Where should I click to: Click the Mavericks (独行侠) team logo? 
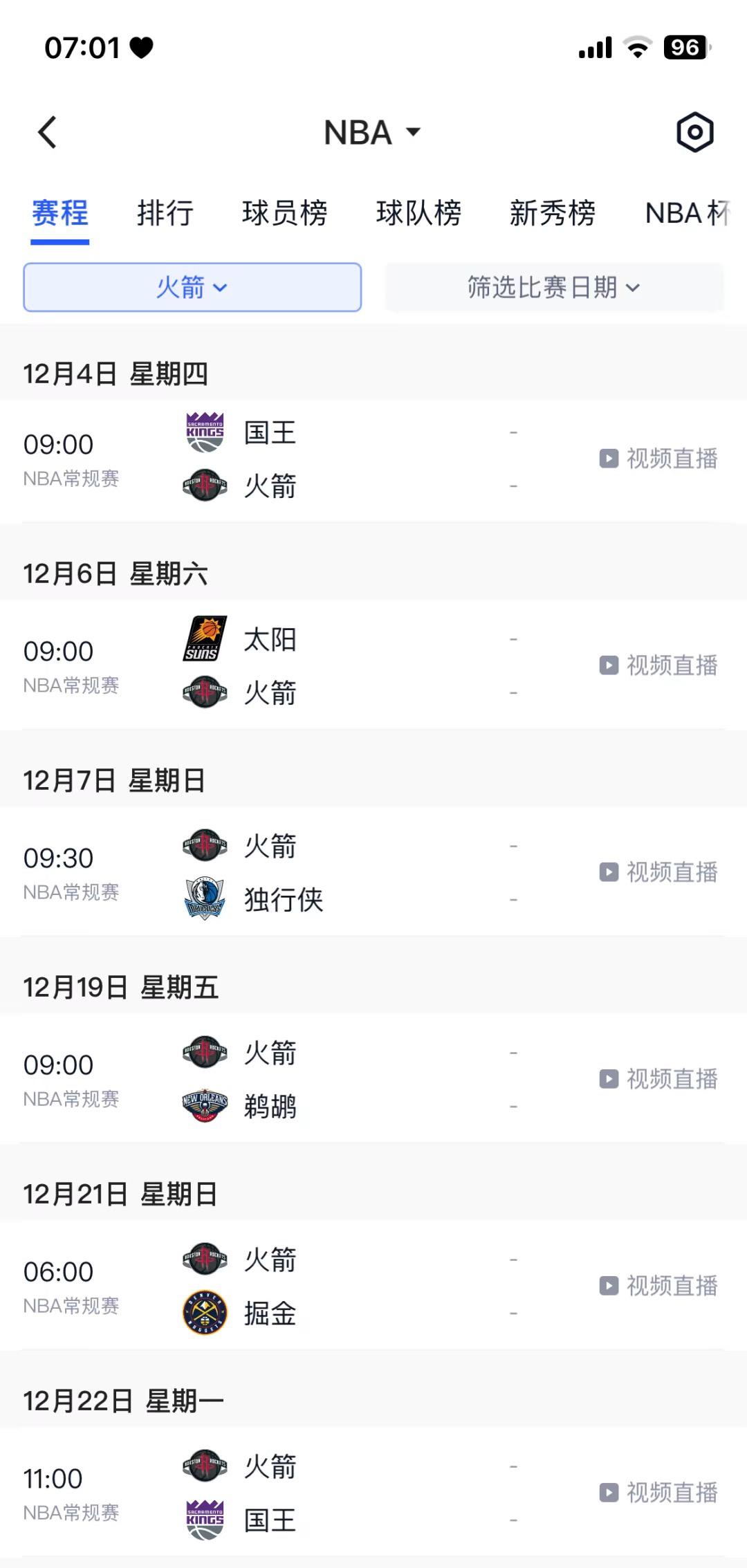tap(204, 899)
